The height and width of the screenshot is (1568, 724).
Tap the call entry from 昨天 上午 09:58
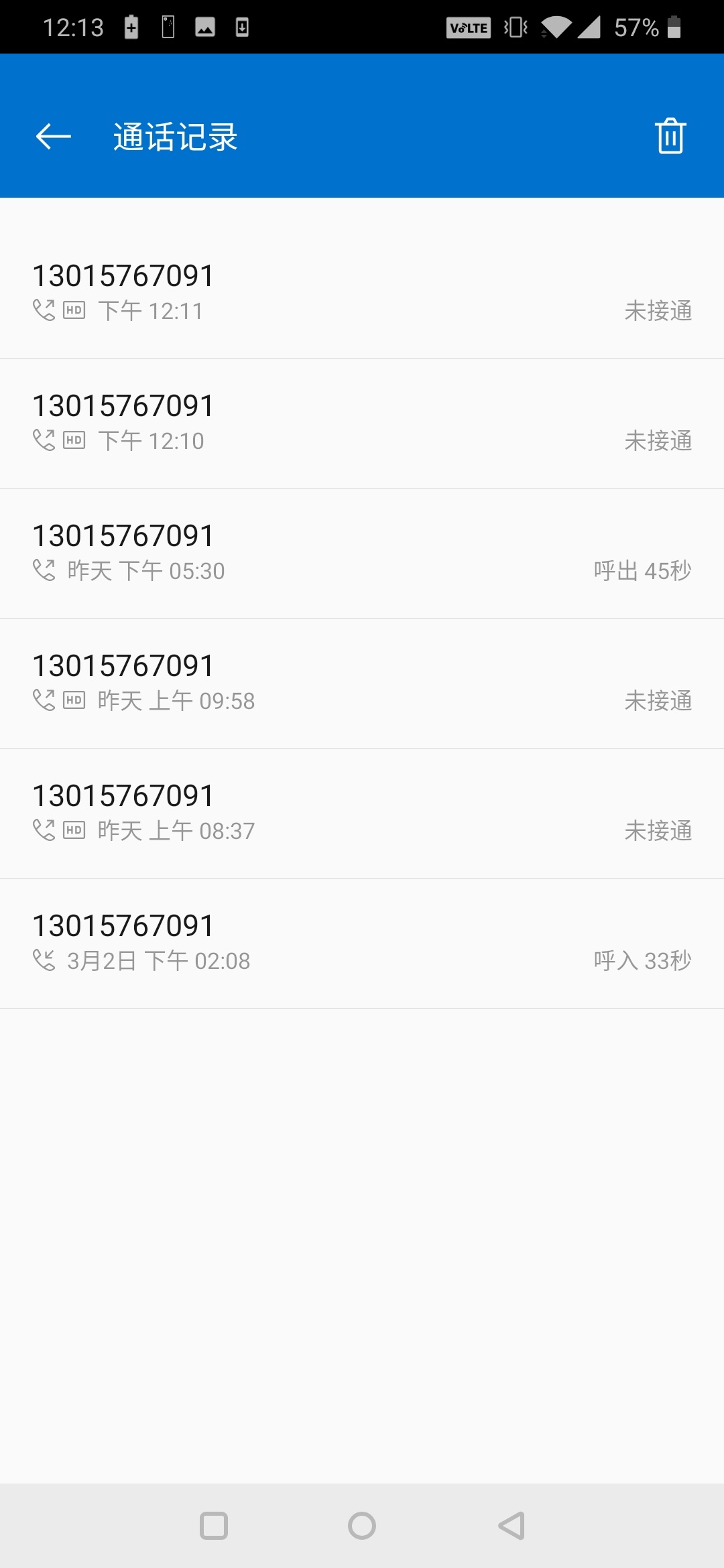(362, 683)
